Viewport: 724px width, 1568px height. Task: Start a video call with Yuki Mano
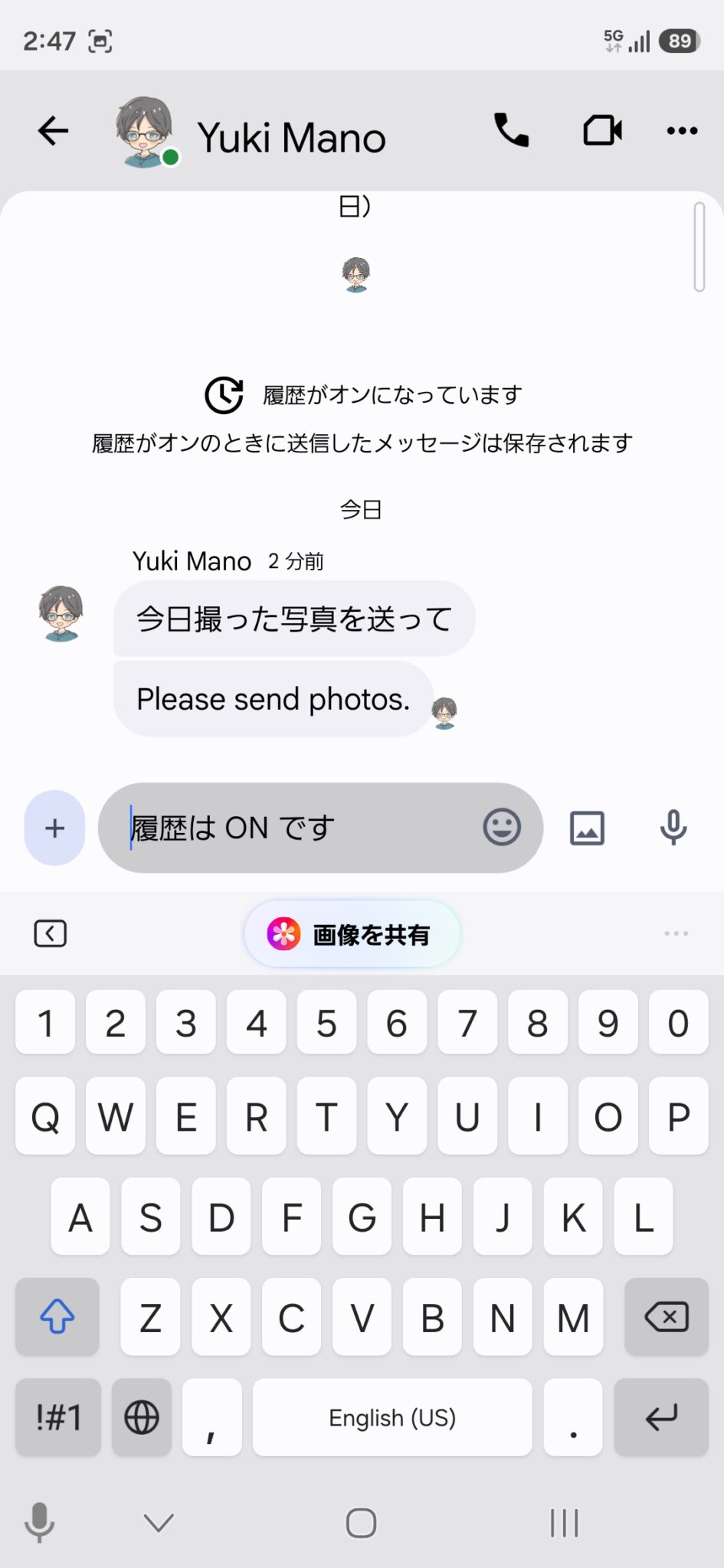[x=602, y=130]
